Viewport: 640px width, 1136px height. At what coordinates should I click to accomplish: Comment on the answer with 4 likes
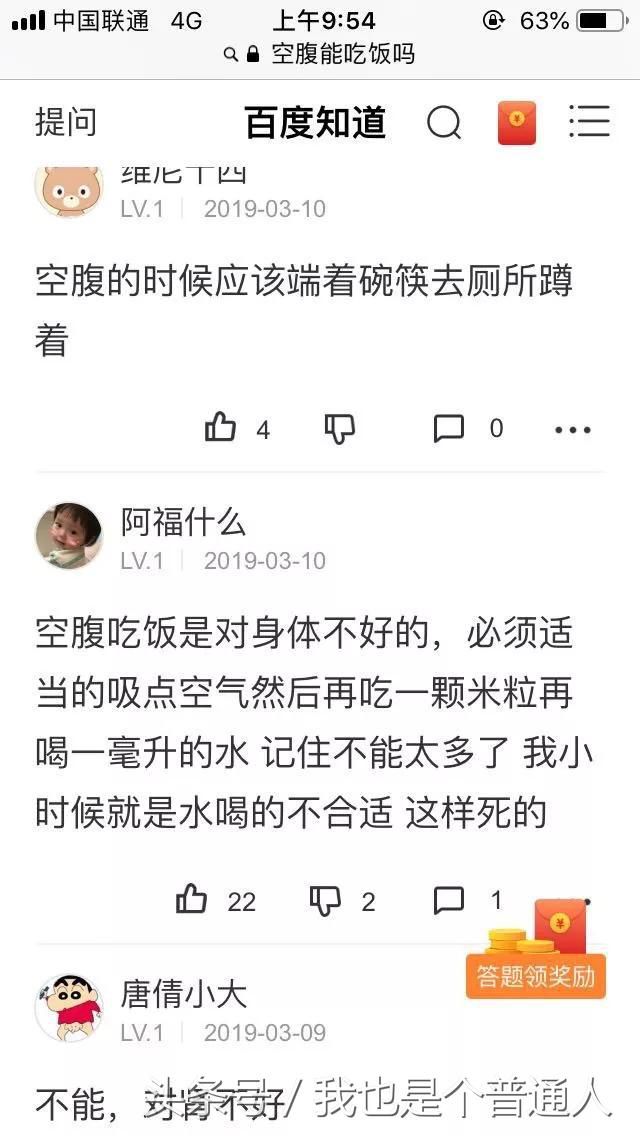[449, 428]
